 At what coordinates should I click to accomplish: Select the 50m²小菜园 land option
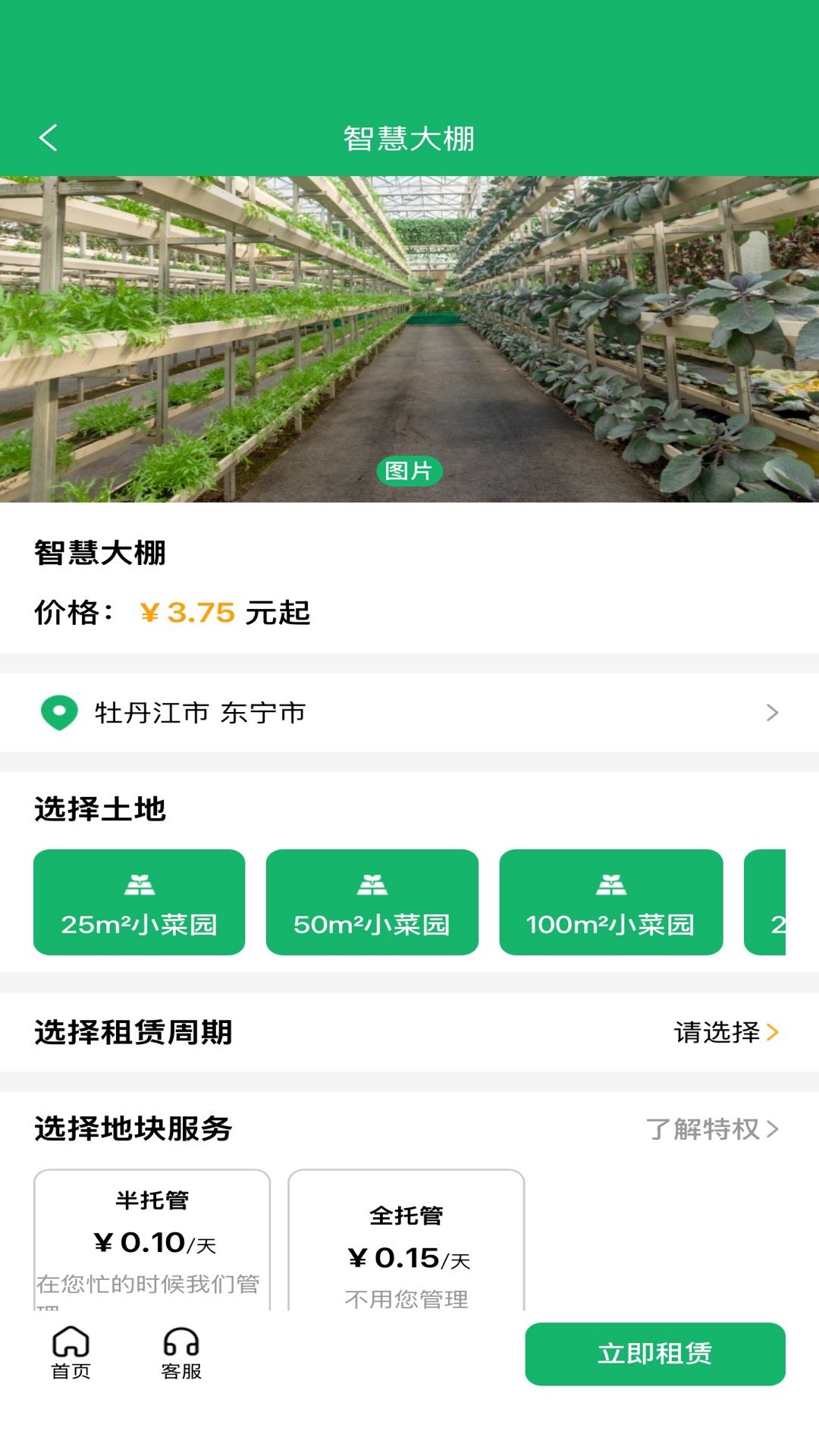tap(372, 902)
